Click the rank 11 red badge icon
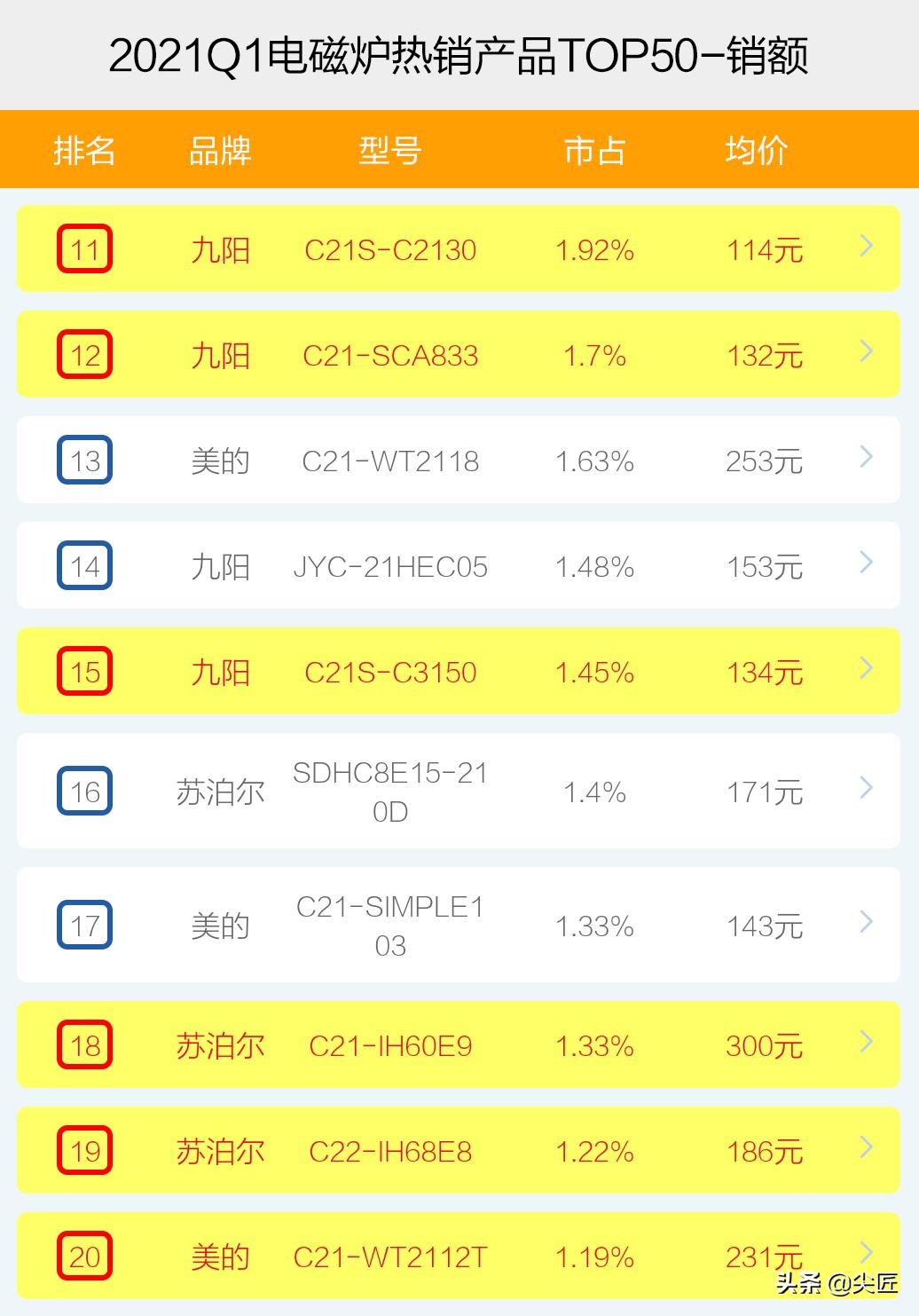Screen dimensions: 919x1316 tap(84, 249)
